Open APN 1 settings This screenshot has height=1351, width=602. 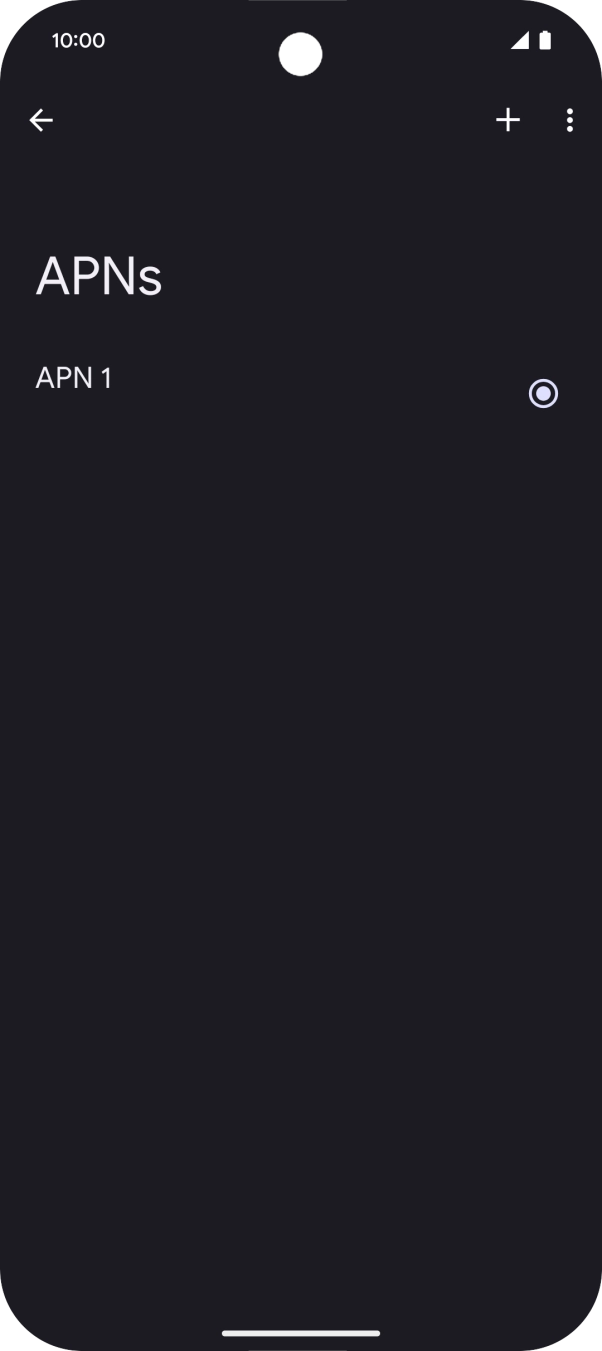pyautogui.click(x=74, y=379)
